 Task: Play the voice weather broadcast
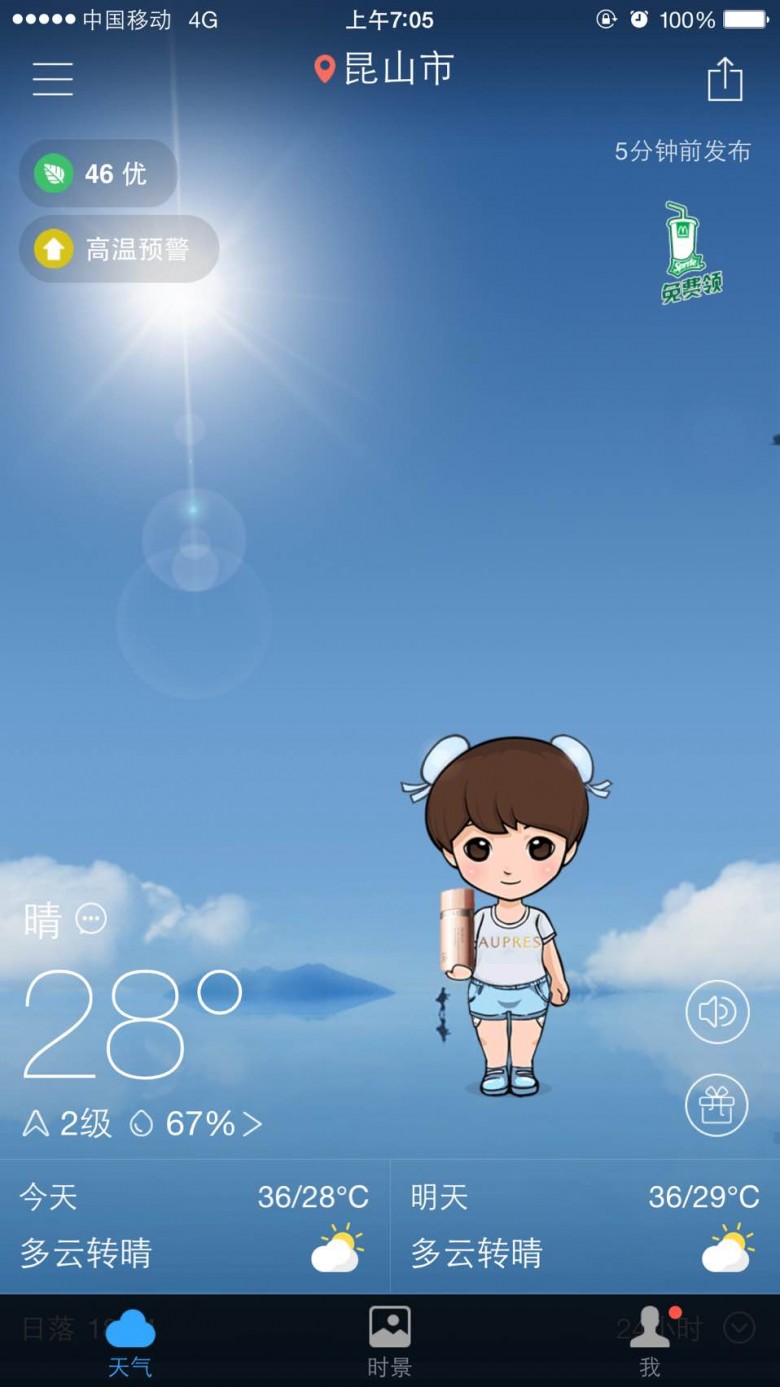coord(717,1013)
